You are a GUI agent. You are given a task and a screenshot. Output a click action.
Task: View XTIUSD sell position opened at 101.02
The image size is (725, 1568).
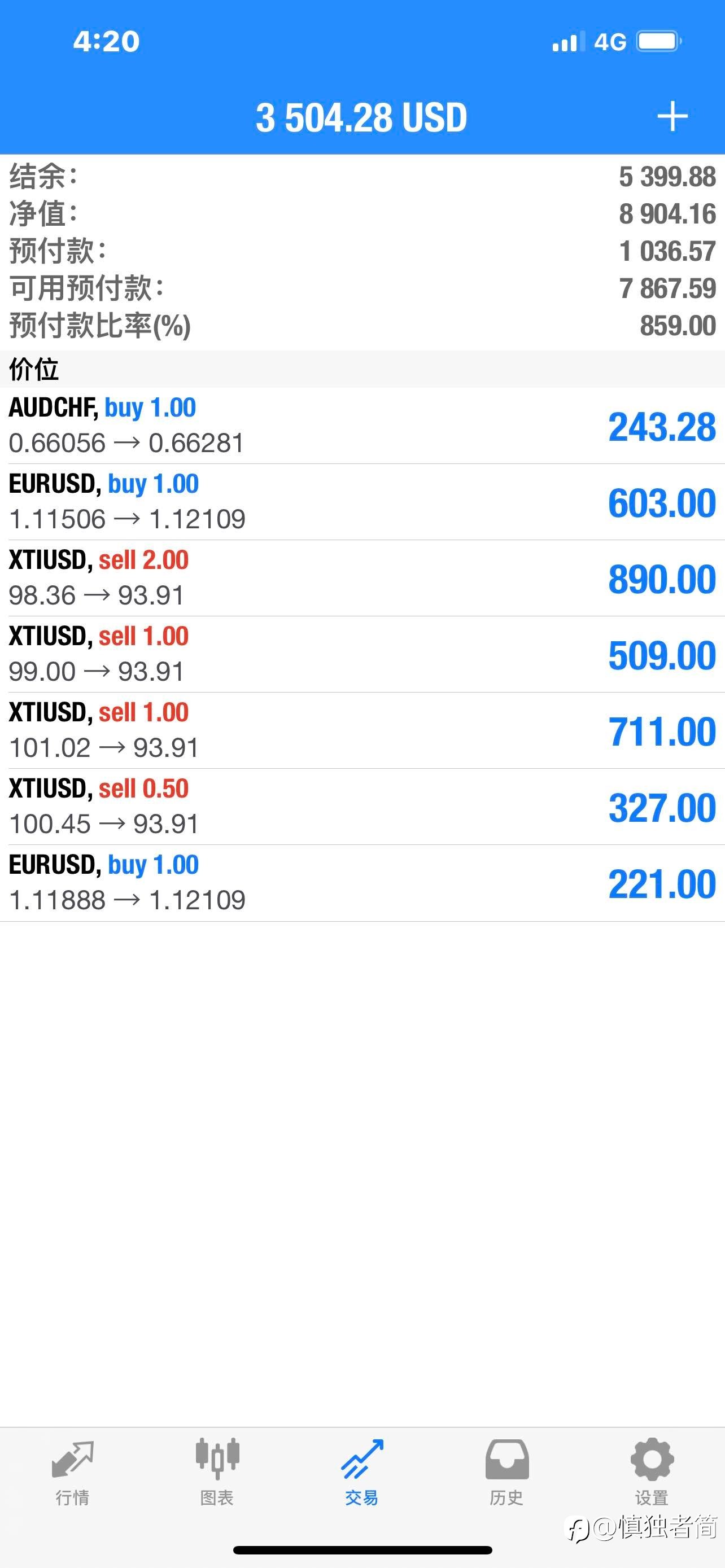[362, 730]
